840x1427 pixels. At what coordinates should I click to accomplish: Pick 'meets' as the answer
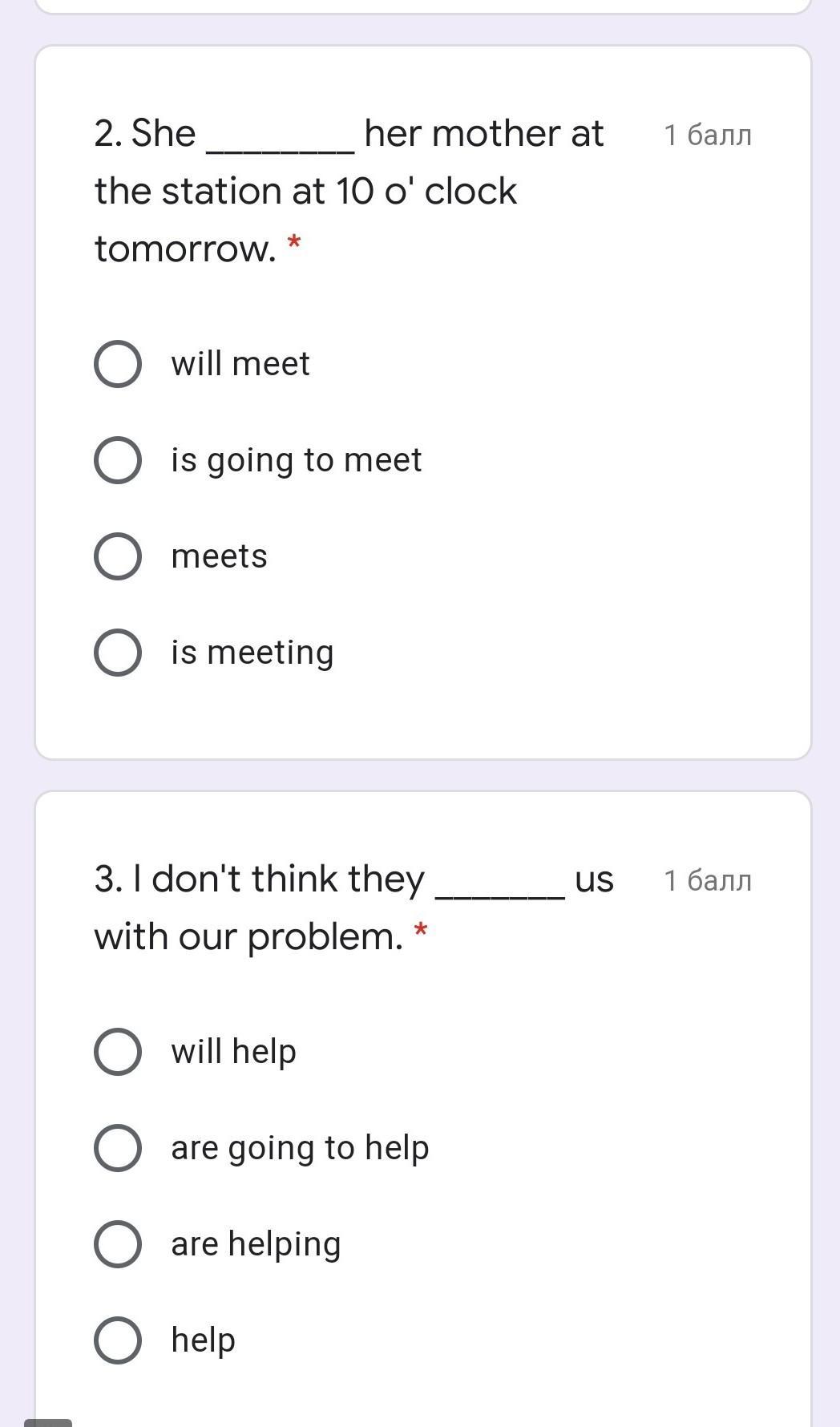click(x=118, y=556)
